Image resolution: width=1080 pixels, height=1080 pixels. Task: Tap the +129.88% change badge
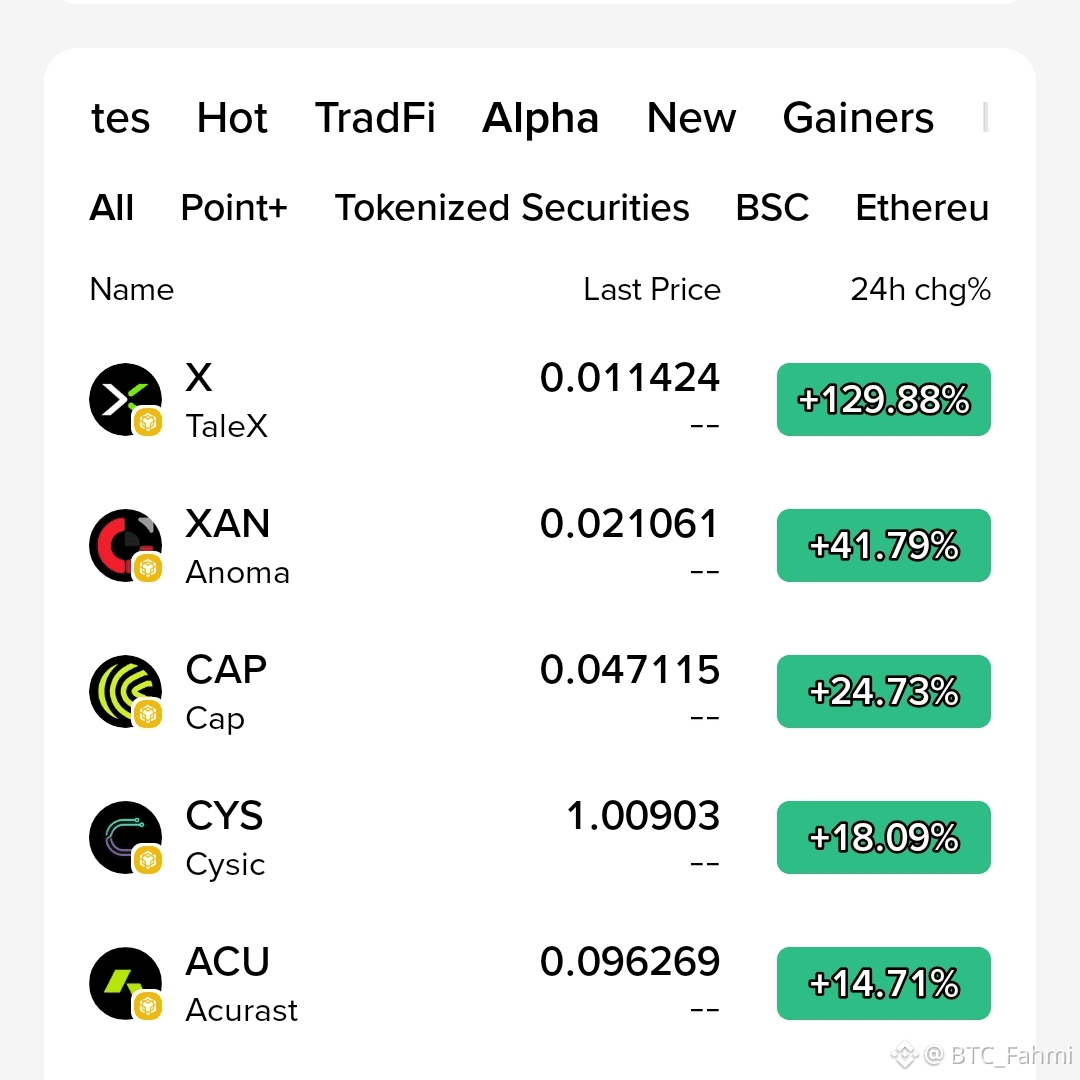[x=884, y=399]
